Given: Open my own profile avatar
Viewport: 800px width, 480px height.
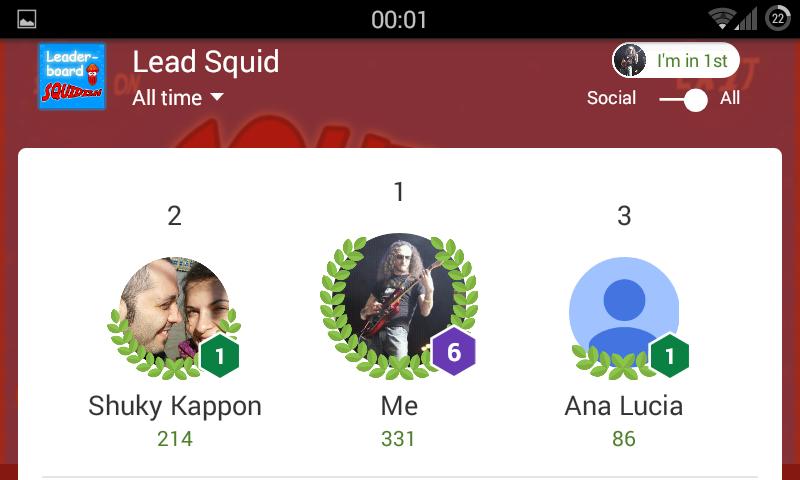Looking at the screenshot, I should click(x=399, y=298).
